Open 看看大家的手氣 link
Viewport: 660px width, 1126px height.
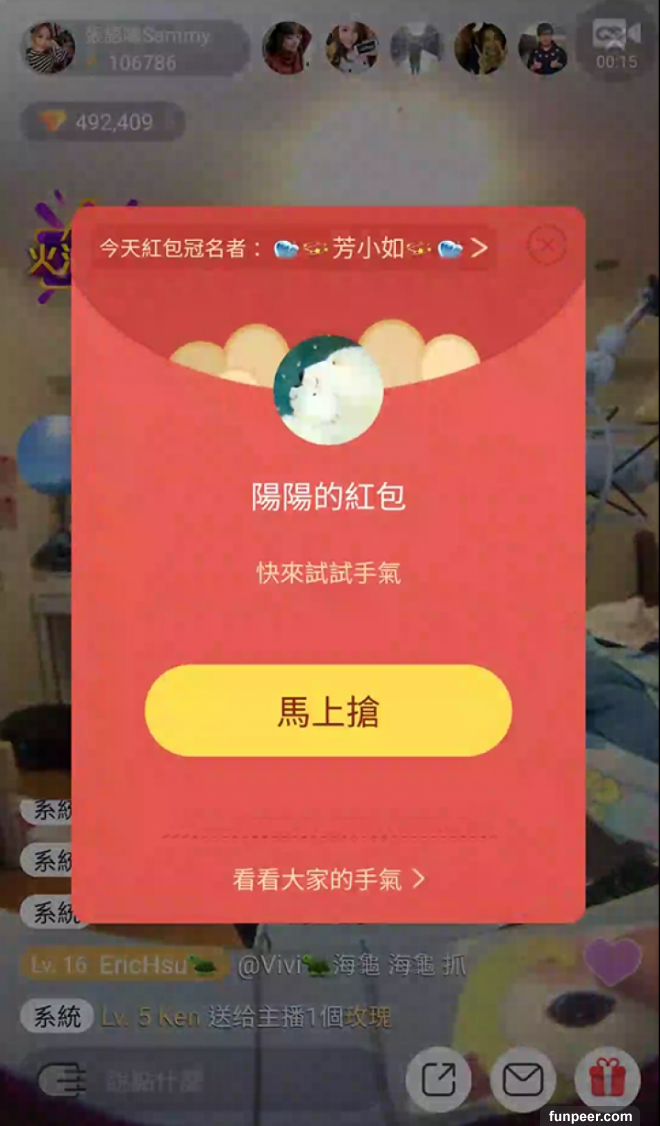tap(328, 879)
